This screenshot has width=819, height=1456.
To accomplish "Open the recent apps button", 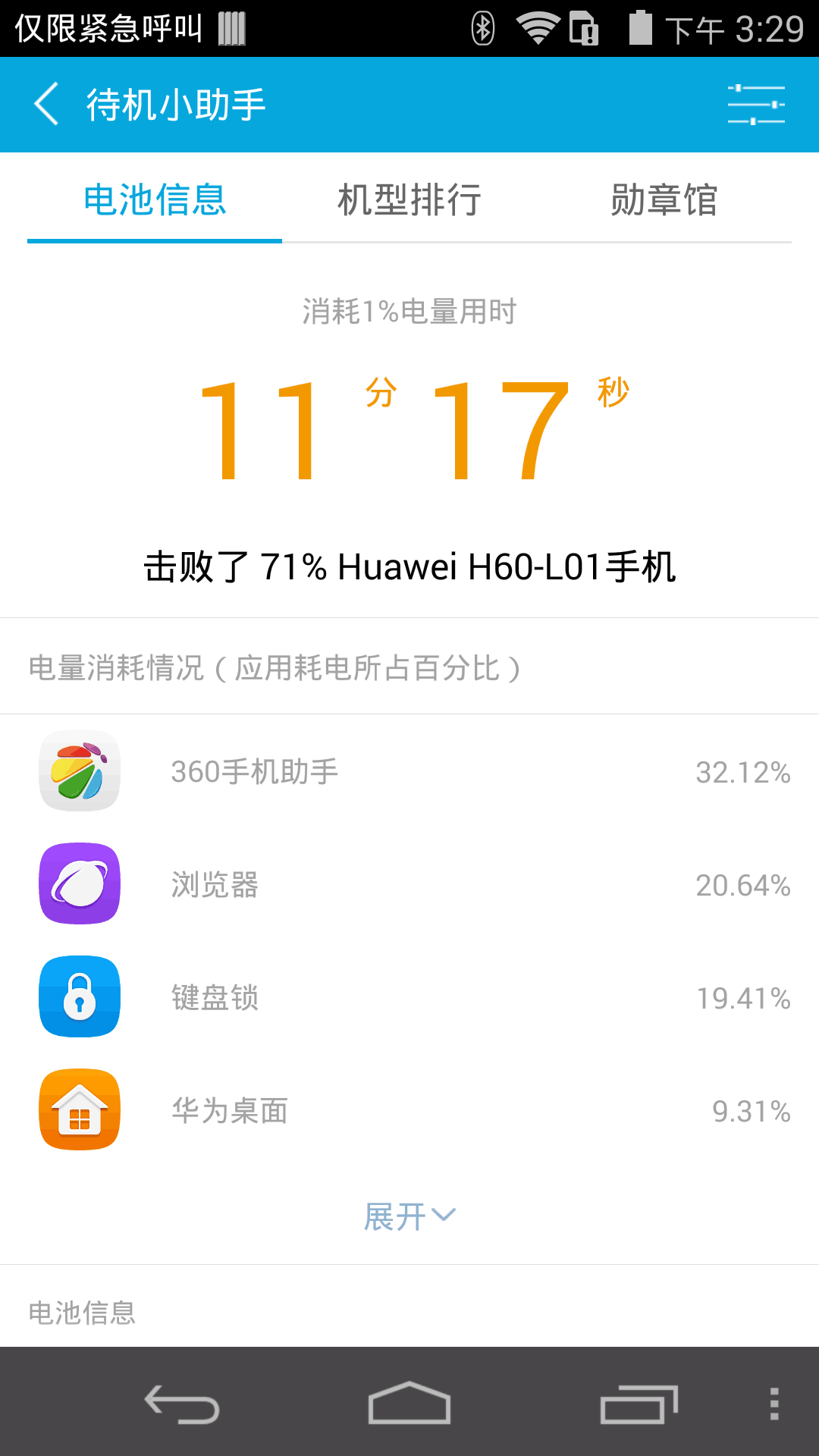I will coord(639,1404).
